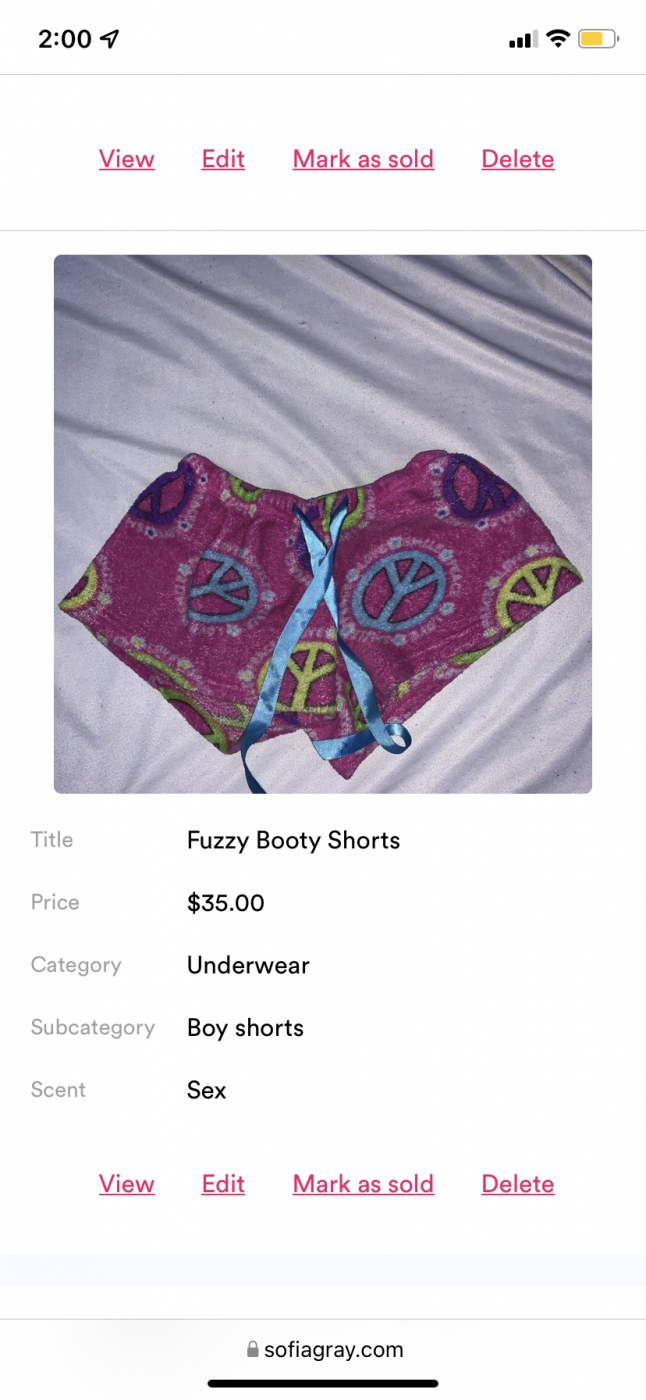
Task: Tap the Edit link above the photo
Action: click(x=223, y=159)
